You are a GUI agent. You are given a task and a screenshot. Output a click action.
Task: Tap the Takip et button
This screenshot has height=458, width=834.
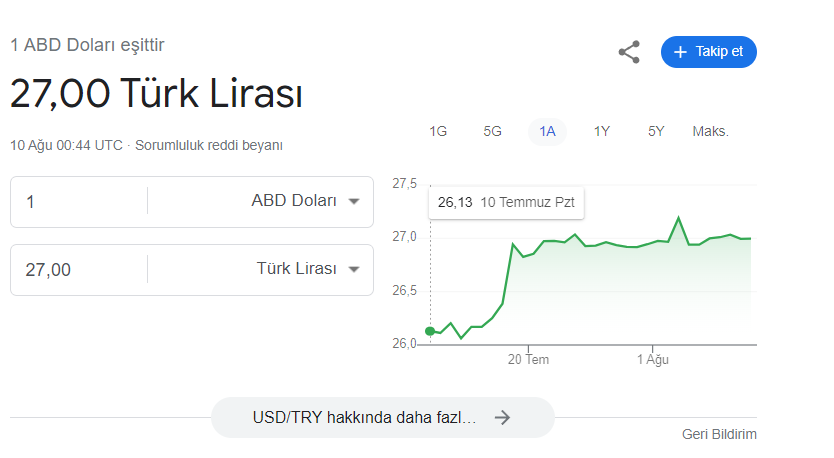click(708, 52)
